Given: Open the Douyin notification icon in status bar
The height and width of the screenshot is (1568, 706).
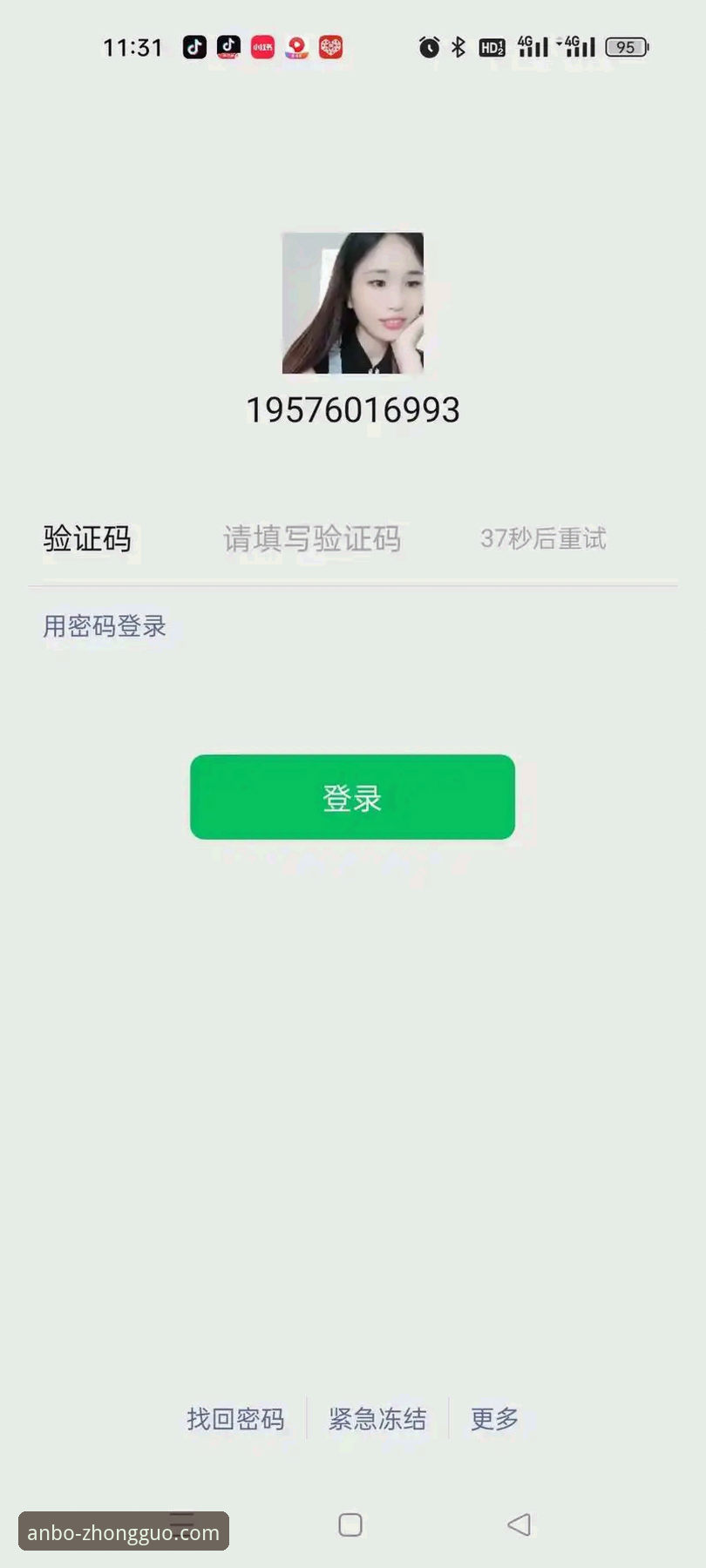Looking at the screenshot, I should point(193,47).
